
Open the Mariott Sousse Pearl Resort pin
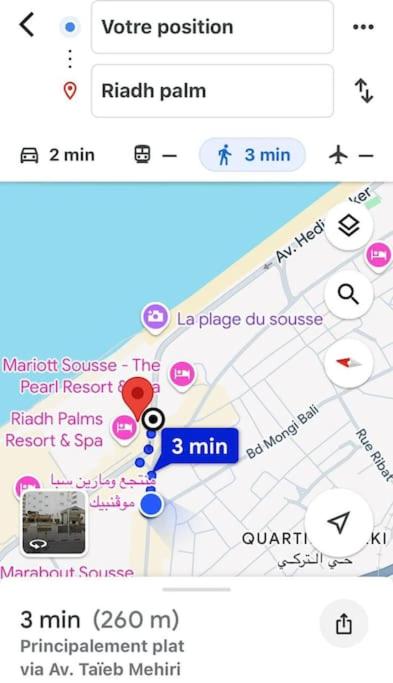point(182,375)
